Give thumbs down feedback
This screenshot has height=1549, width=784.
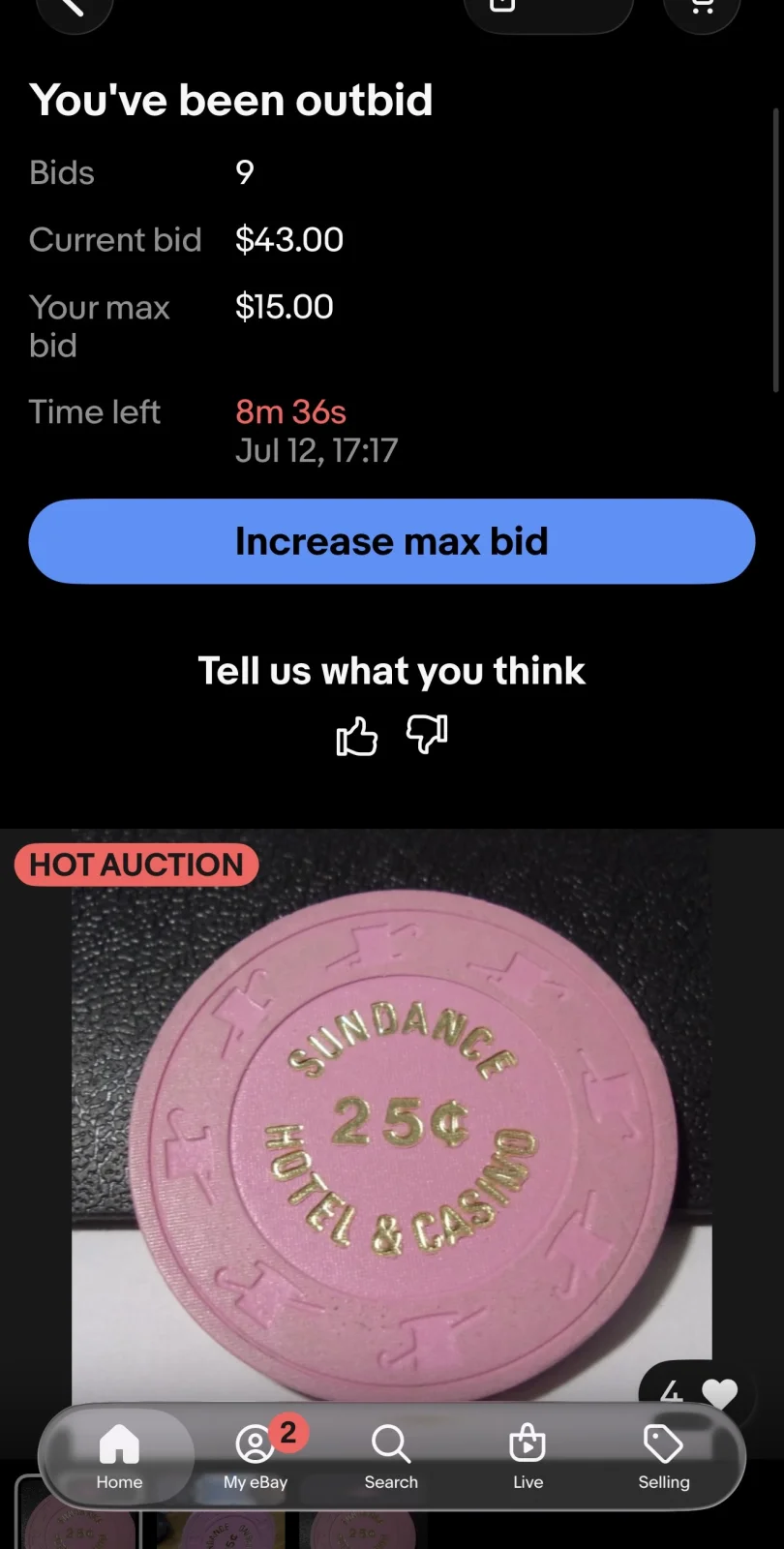tap(427, 735)
